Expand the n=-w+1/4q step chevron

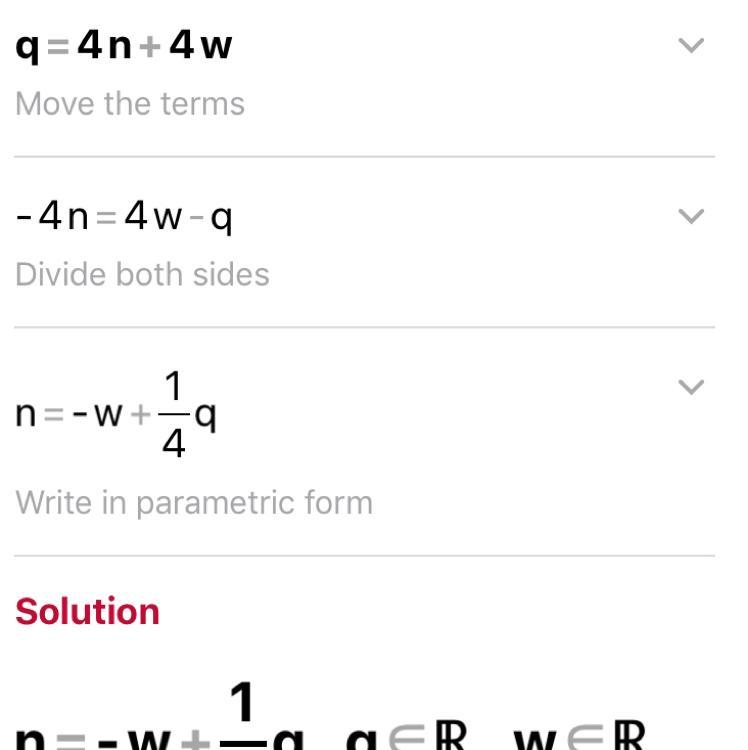(691, 387)
